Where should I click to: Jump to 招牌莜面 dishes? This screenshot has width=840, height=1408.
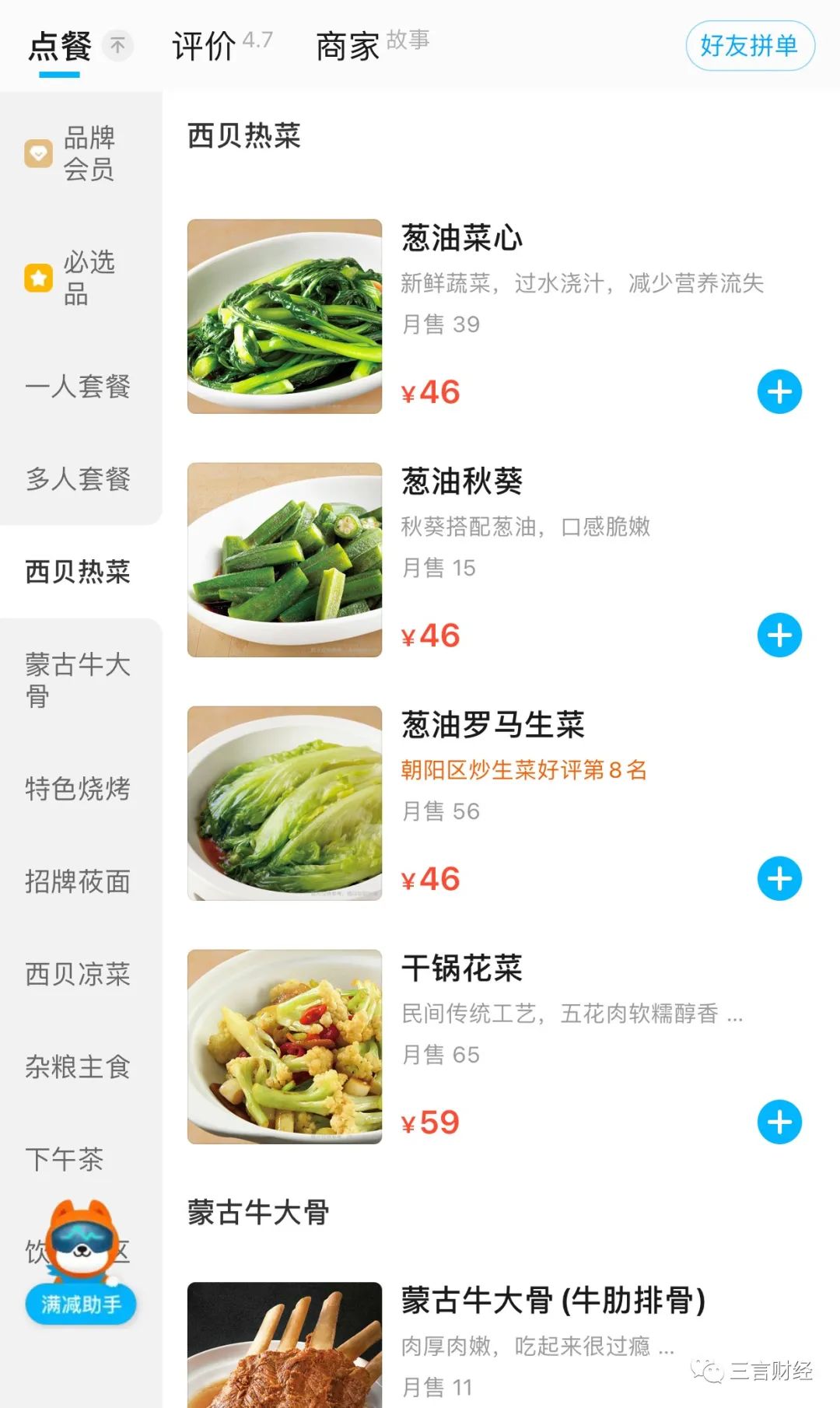pos(78,881)
